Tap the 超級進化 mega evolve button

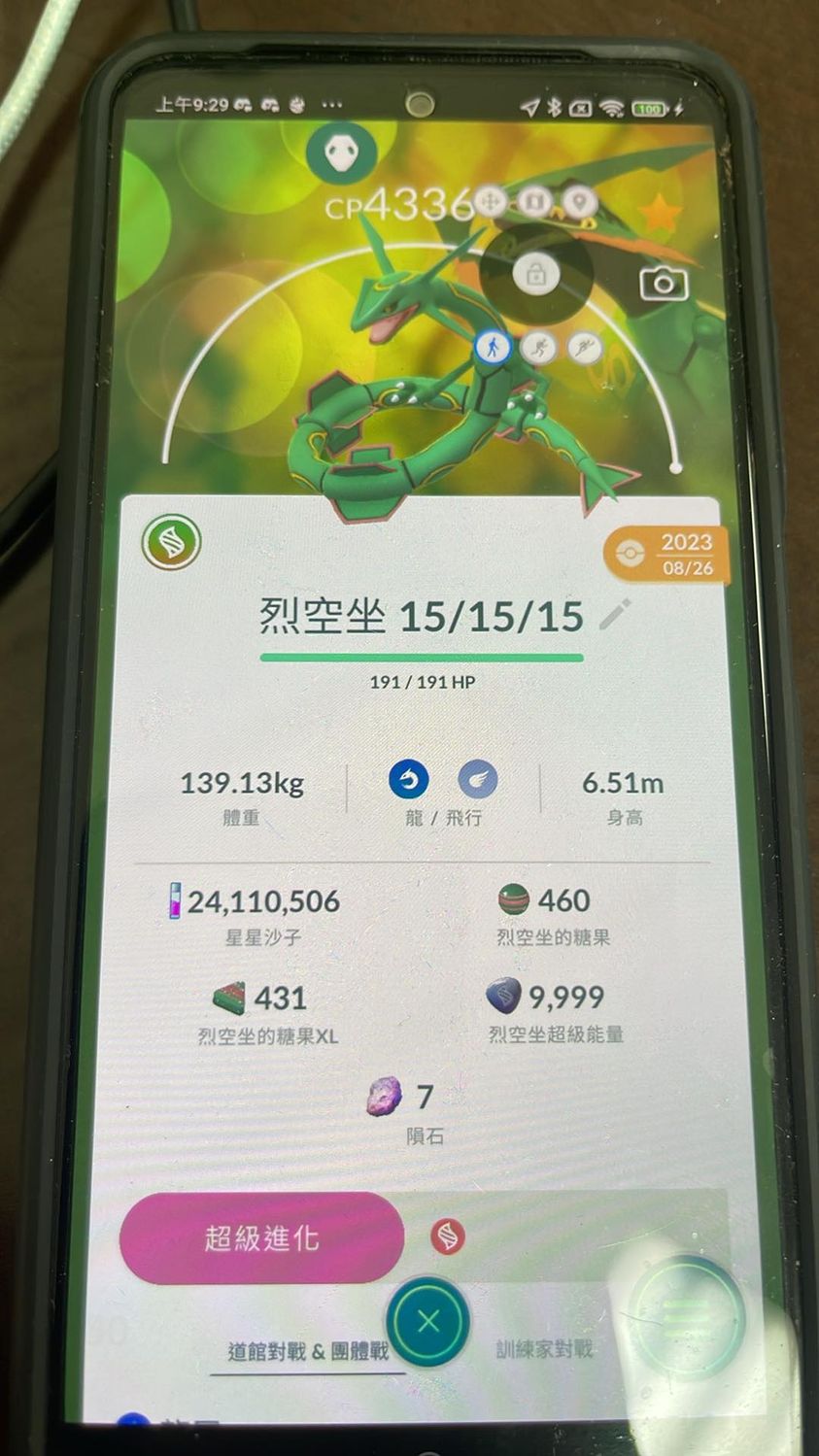261,1237
